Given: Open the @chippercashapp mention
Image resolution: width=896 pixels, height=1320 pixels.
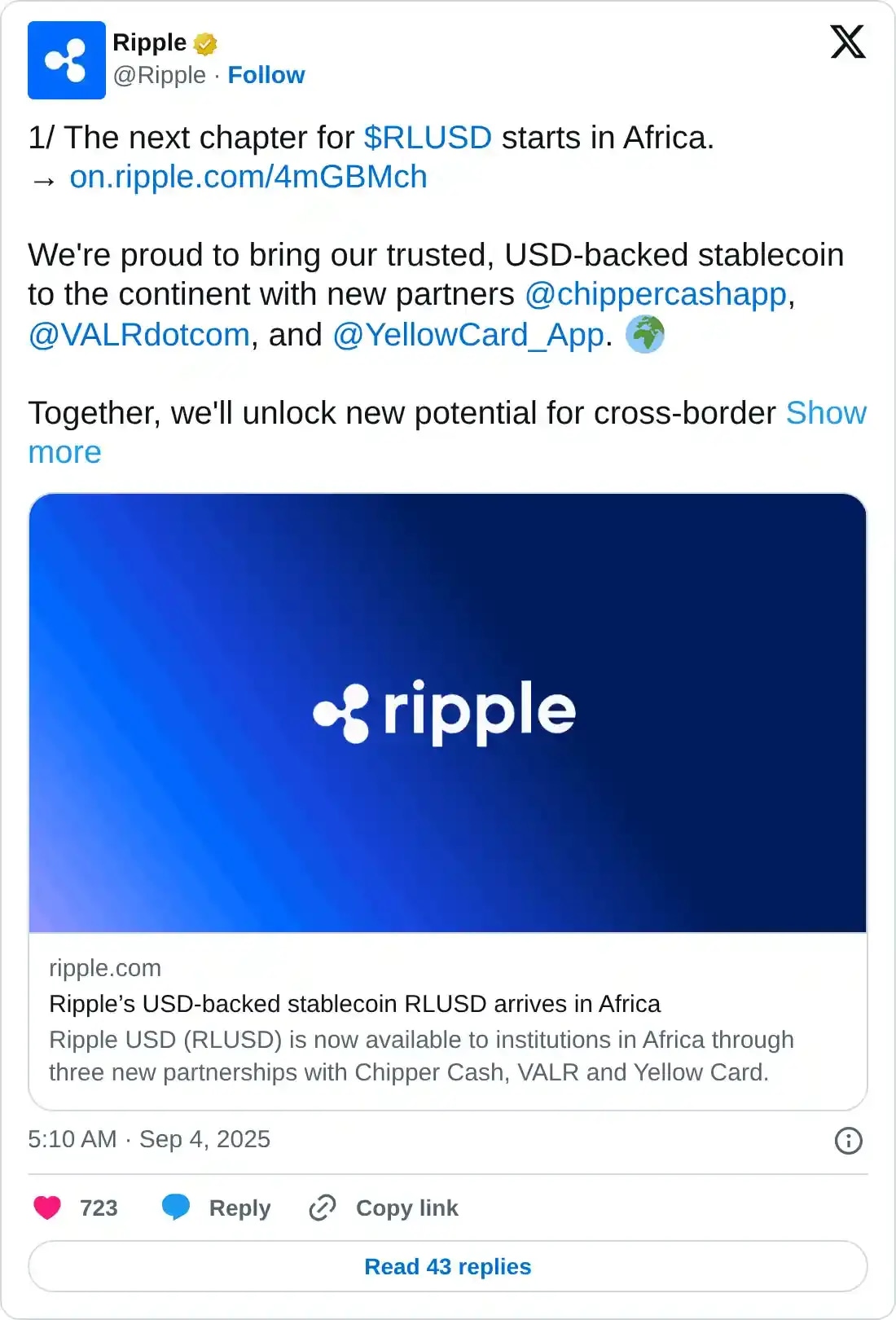Looking at the screenshot, I should point(656,294).
